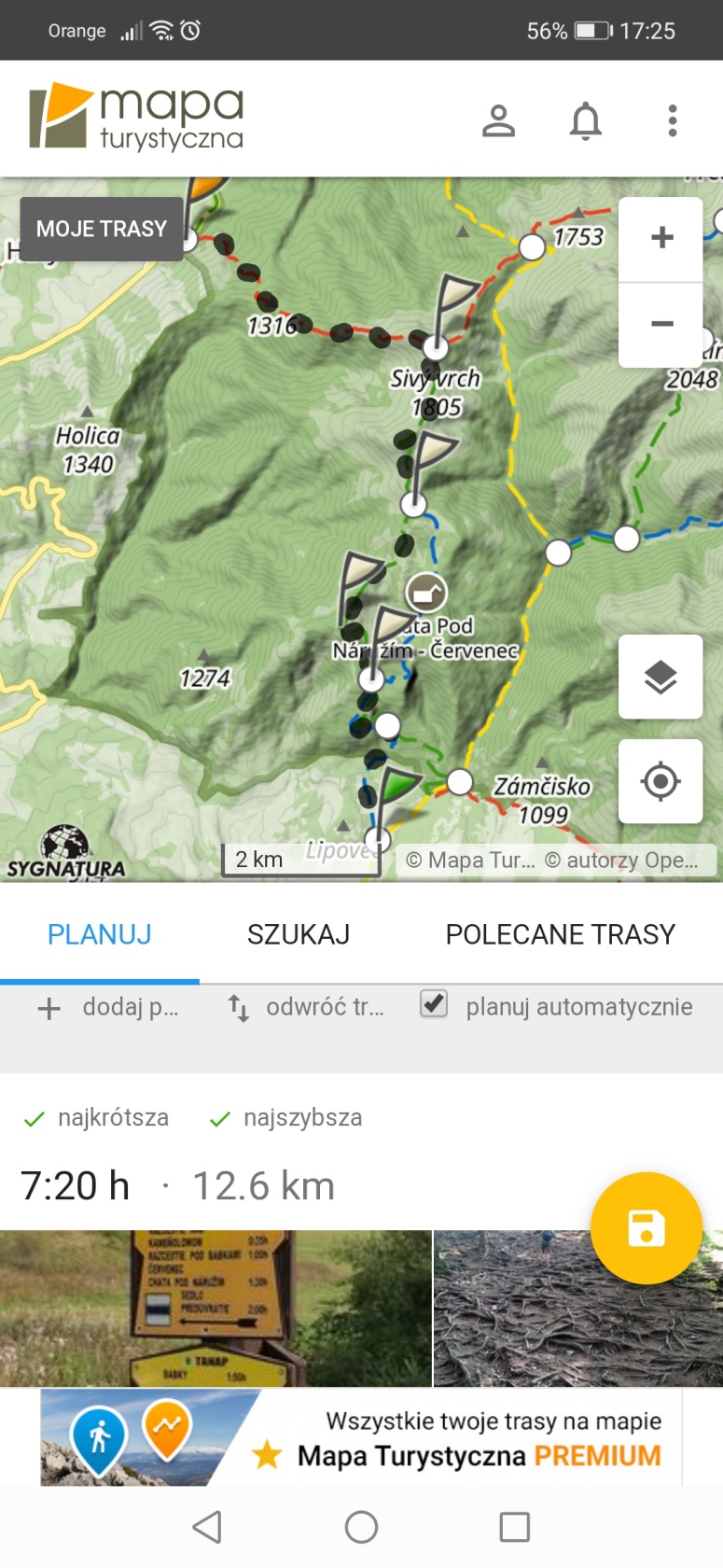
Task: Open the user profile icon
Action: coord(498,121)
